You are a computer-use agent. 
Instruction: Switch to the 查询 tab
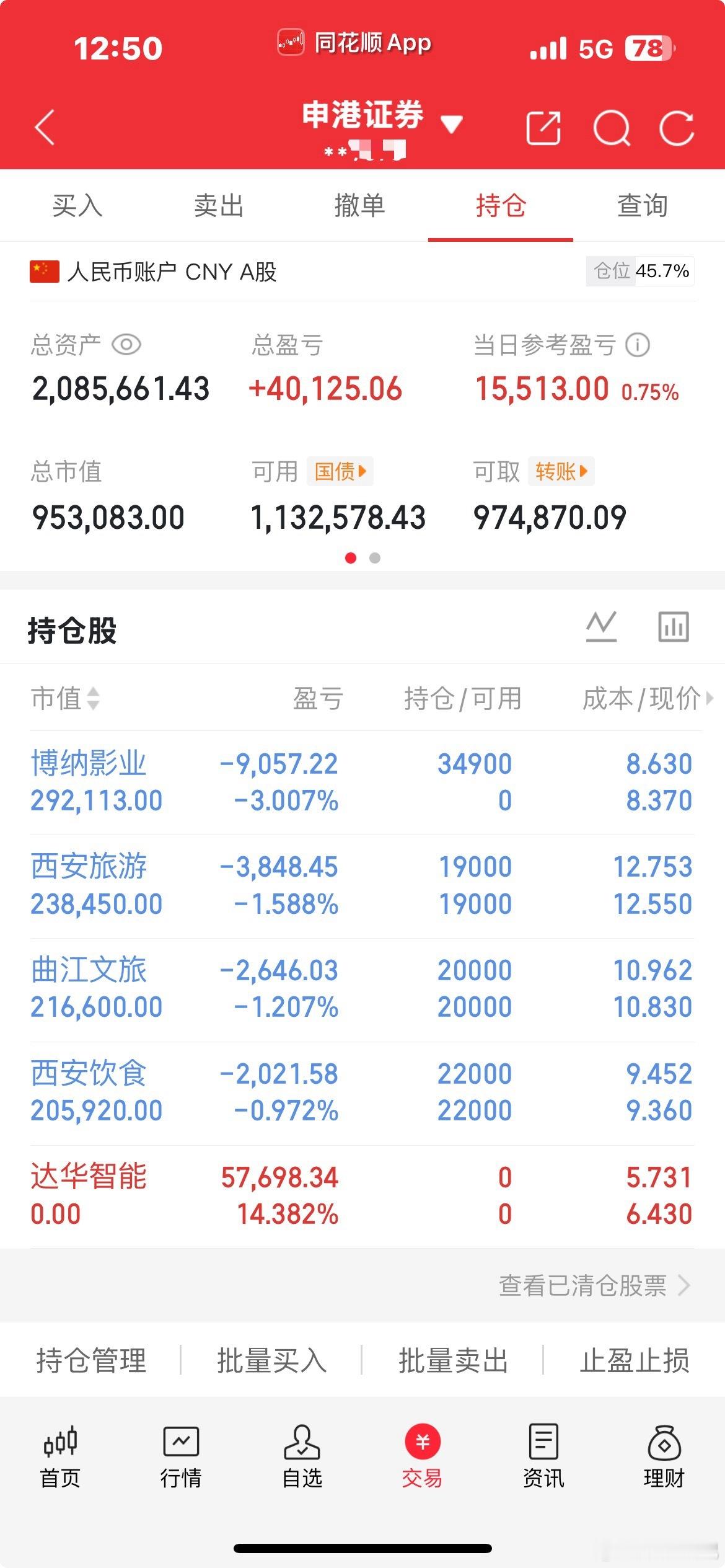click(642, 206)
